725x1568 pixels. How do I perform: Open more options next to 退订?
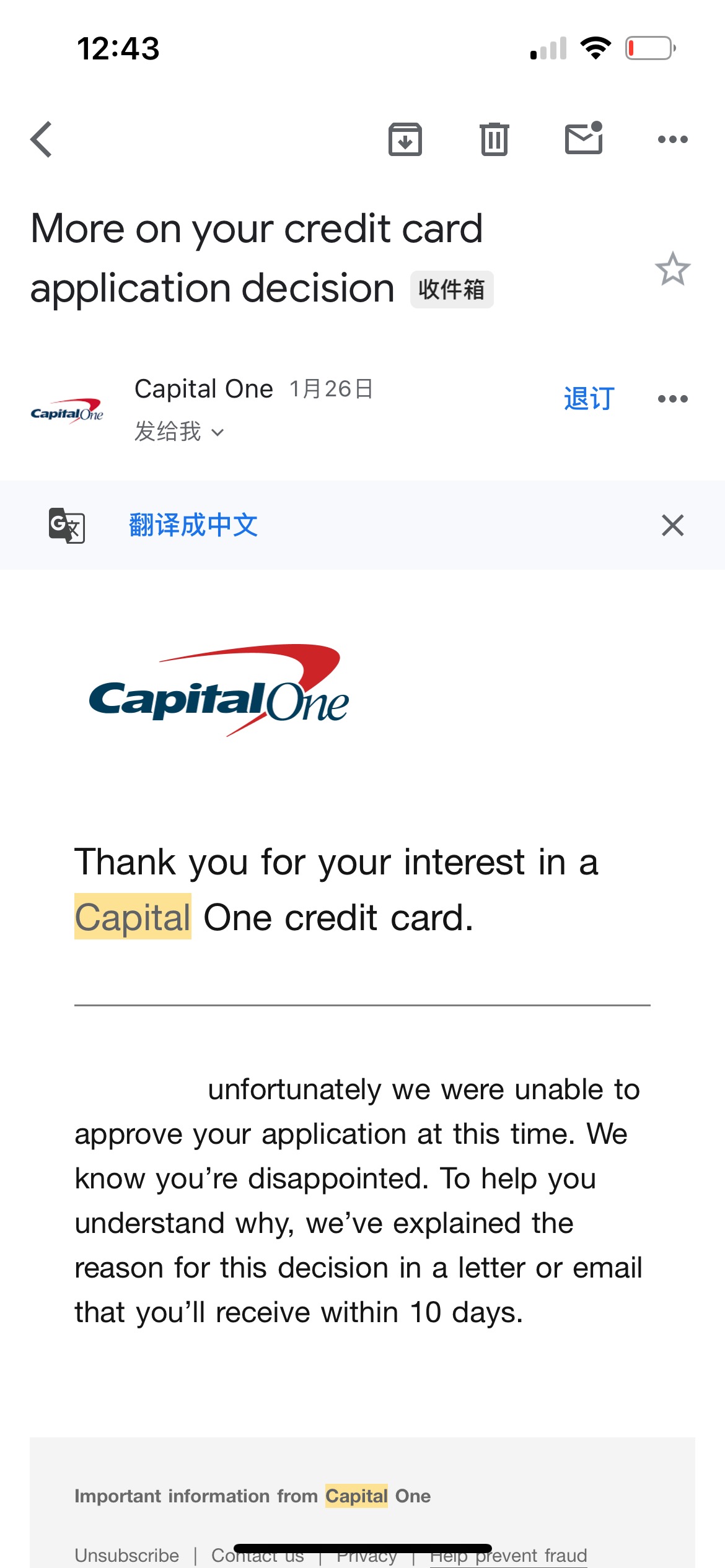(672, 399)
